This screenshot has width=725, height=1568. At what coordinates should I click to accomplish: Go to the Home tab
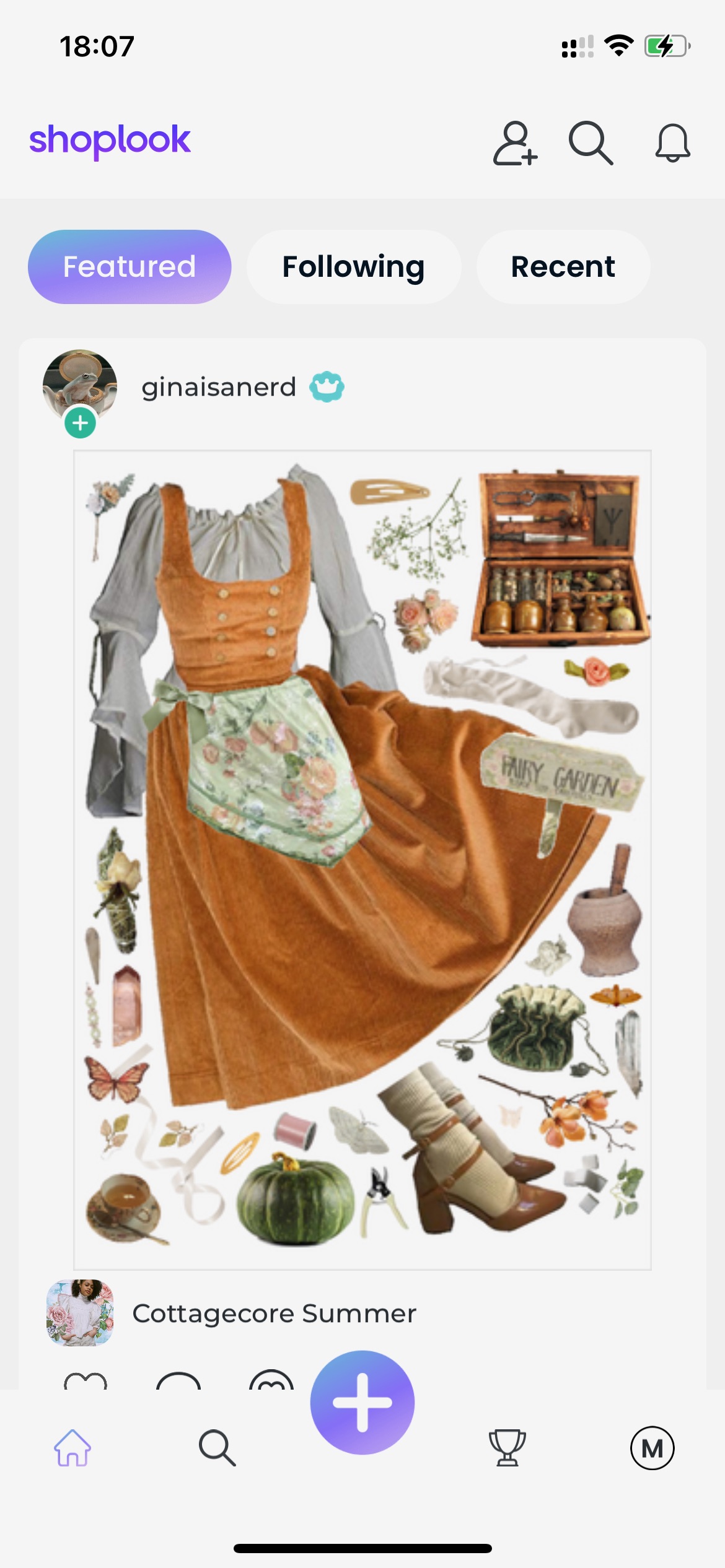tap(72, 1448)
